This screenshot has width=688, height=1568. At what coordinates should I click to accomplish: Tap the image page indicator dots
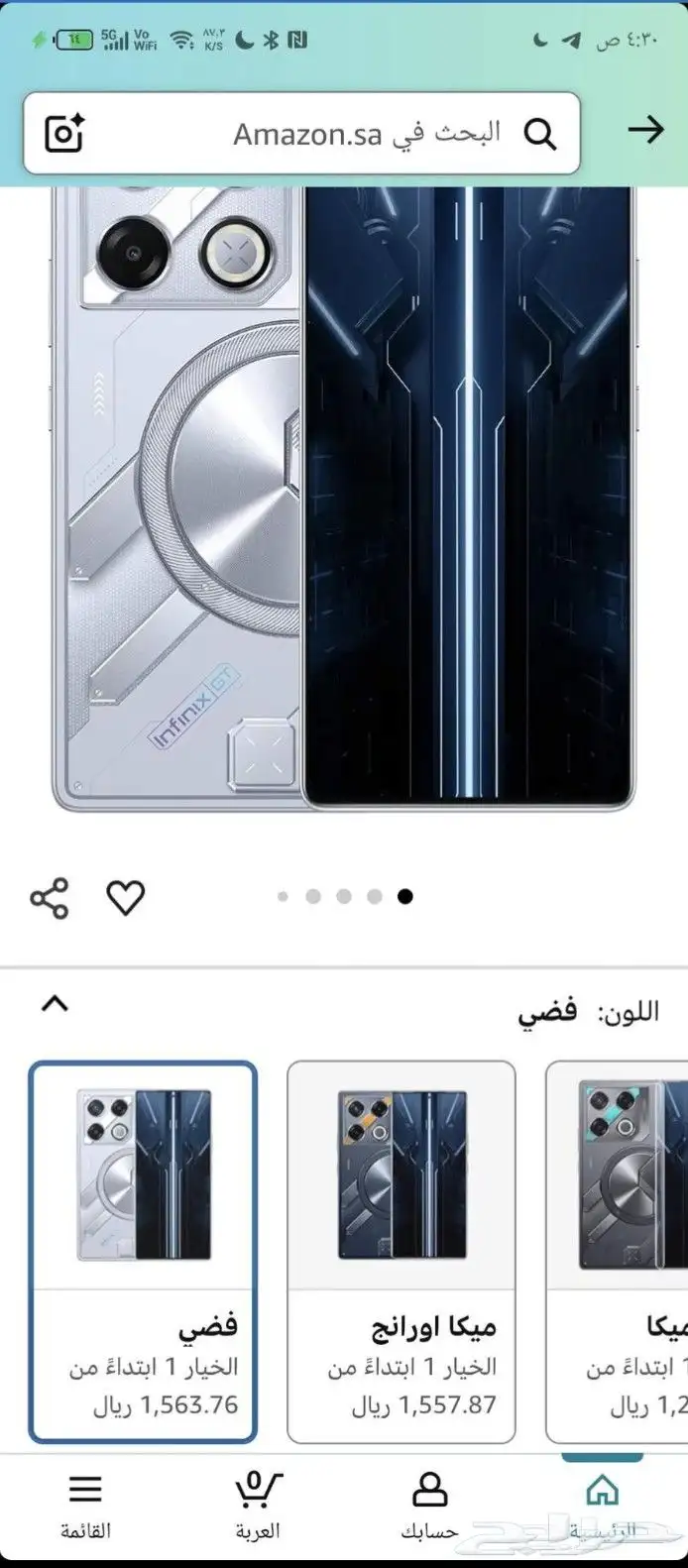[344, 896]
